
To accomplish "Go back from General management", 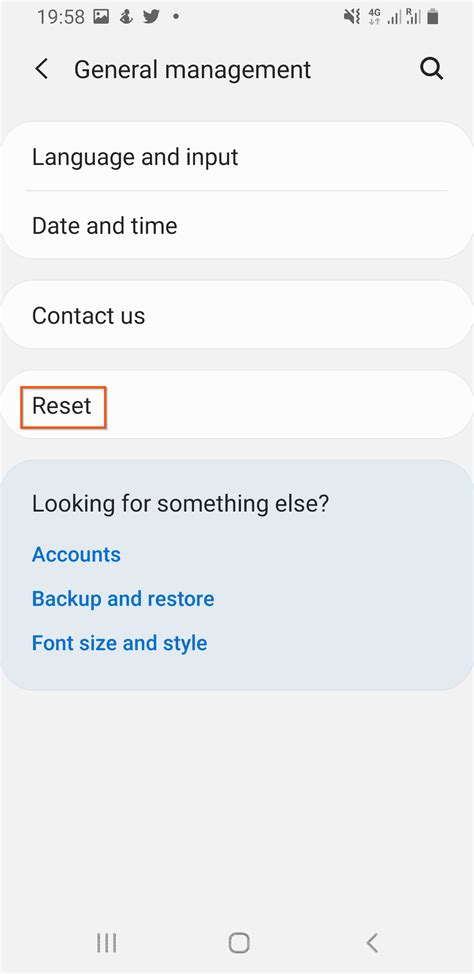I will coord(42,69).
